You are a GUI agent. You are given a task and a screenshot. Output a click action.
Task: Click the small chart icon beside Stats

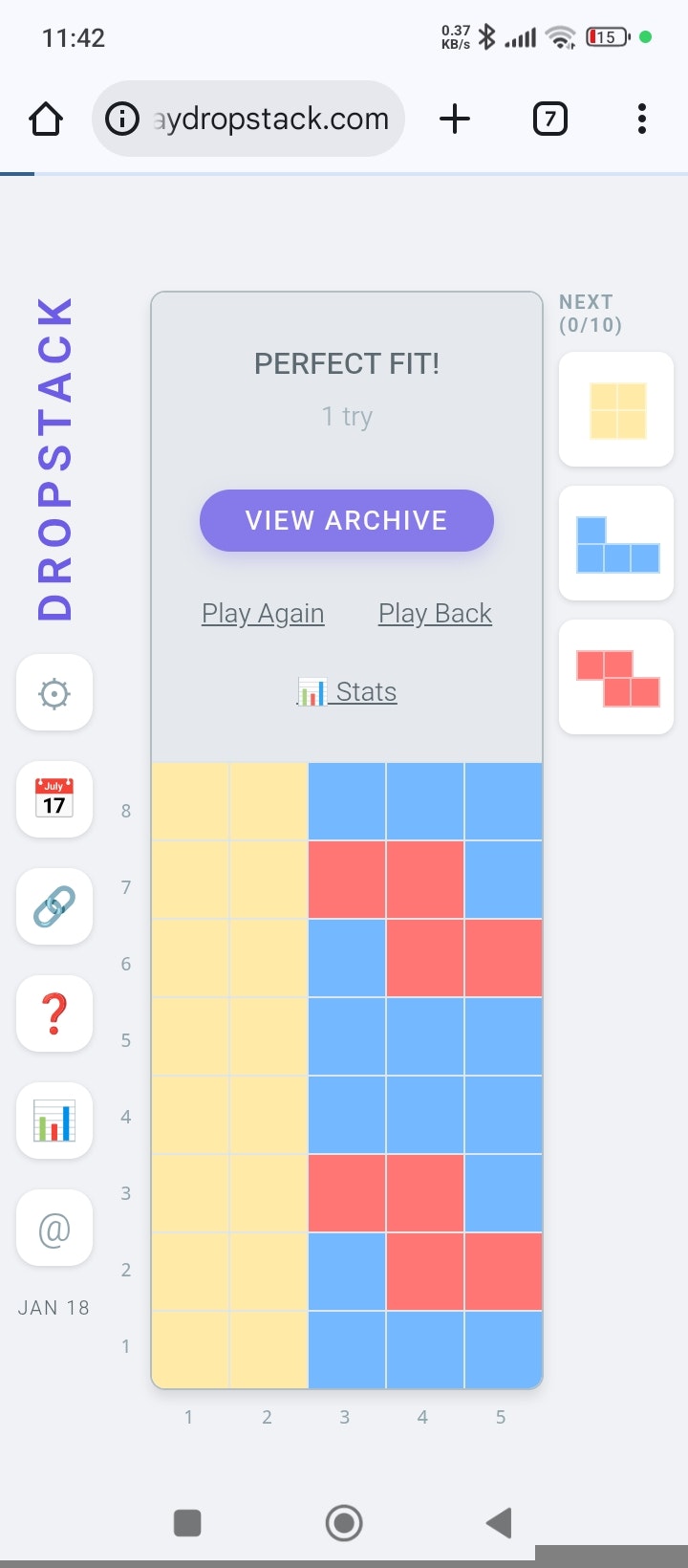tap(312, 690)
